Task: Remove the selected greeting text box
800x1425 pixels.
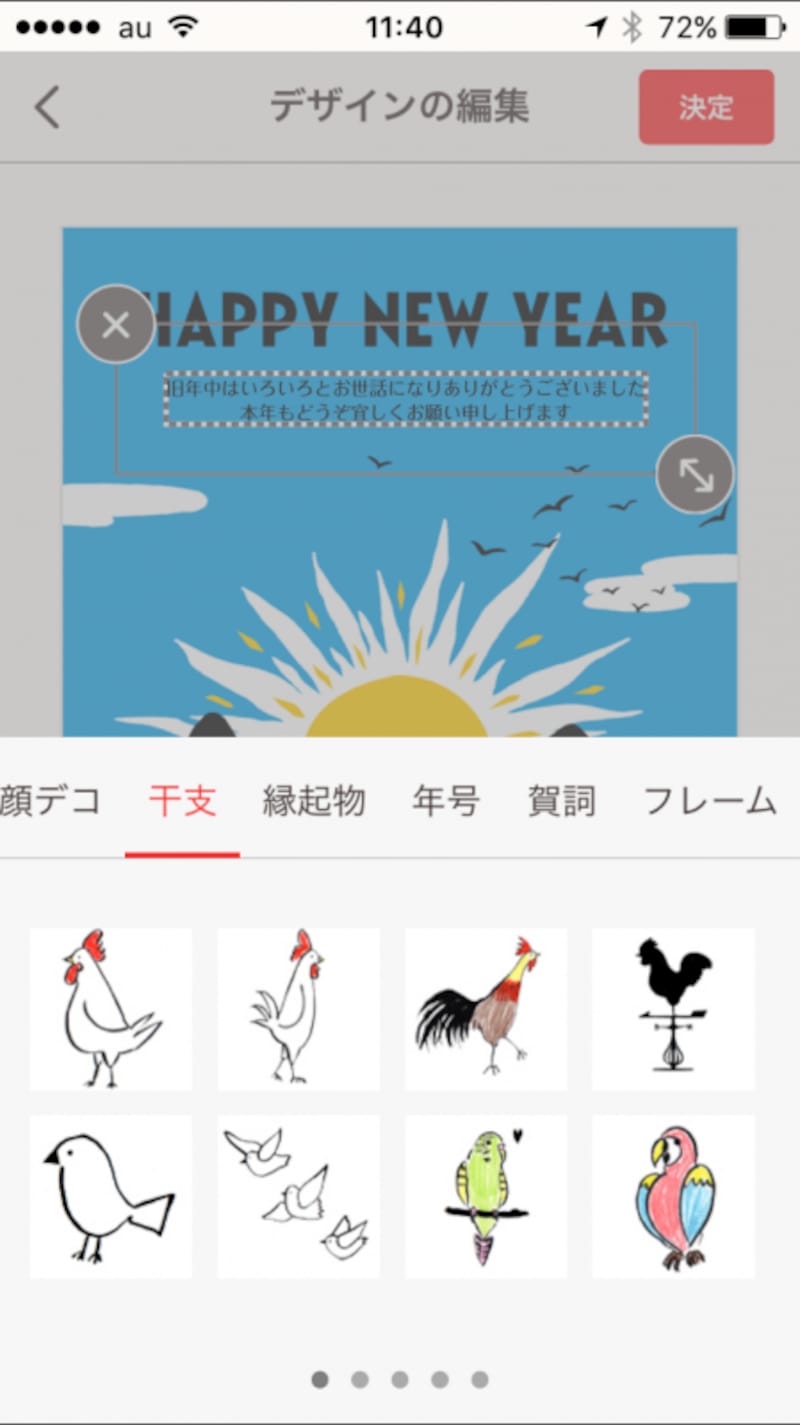Action: tap(116, 325)
